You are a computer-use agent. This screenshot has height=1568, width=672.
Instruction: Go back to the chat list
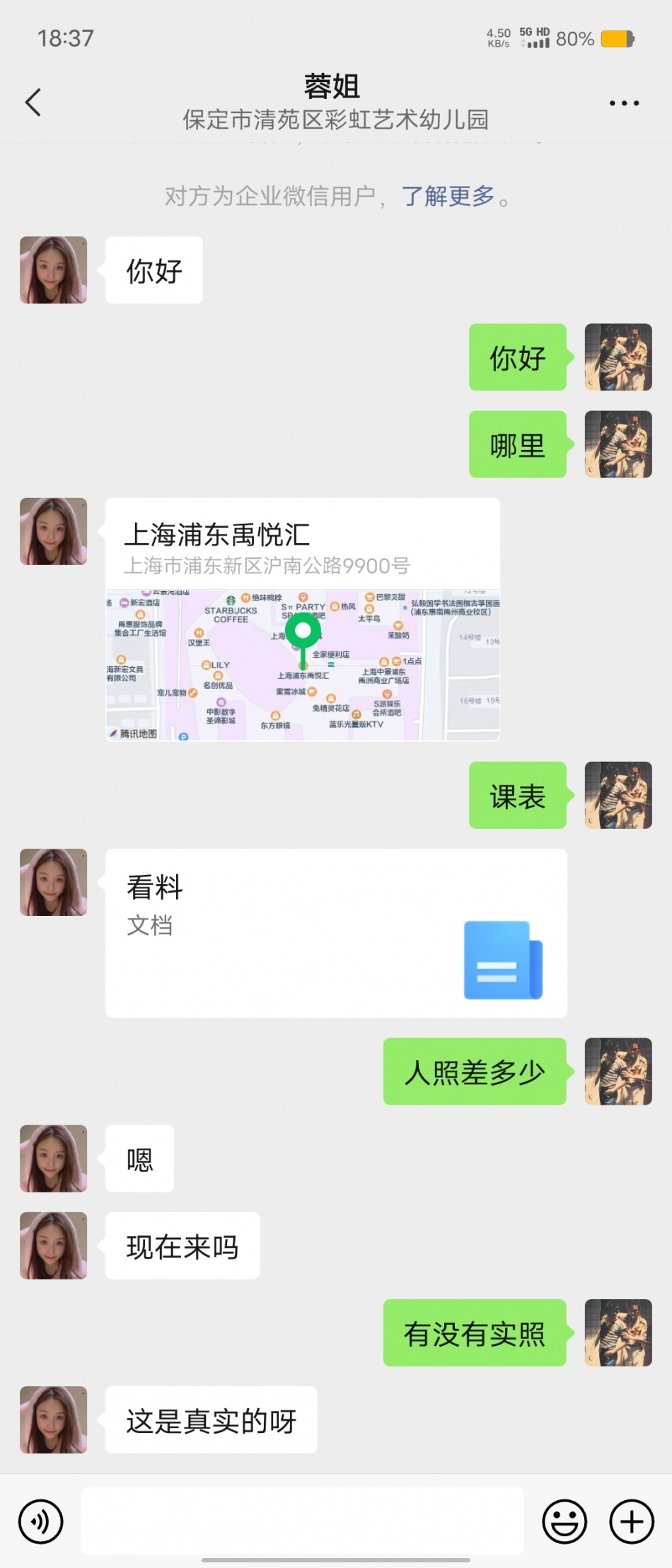[x=33, y=103]
